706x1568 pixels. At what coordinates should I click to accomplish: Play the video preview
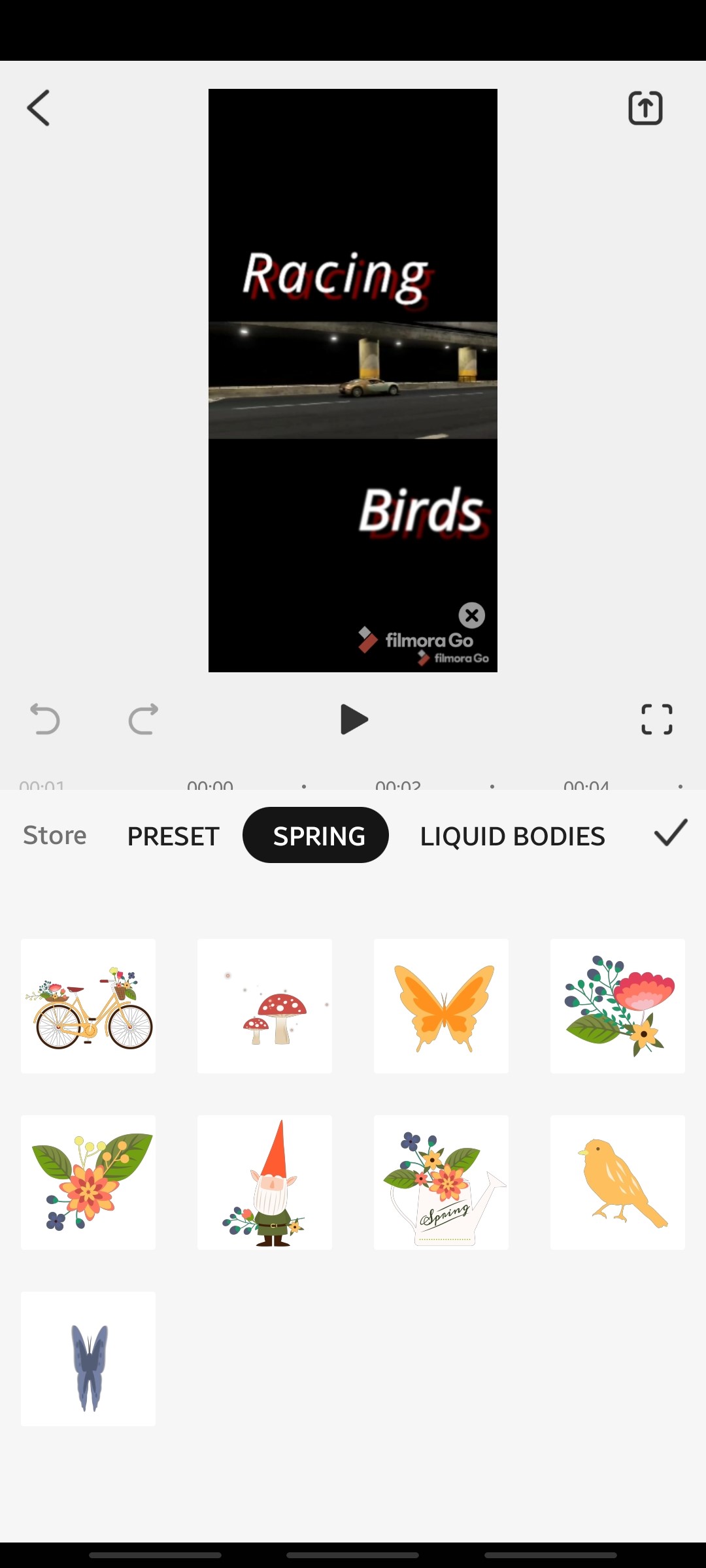[x=353, y=719]
